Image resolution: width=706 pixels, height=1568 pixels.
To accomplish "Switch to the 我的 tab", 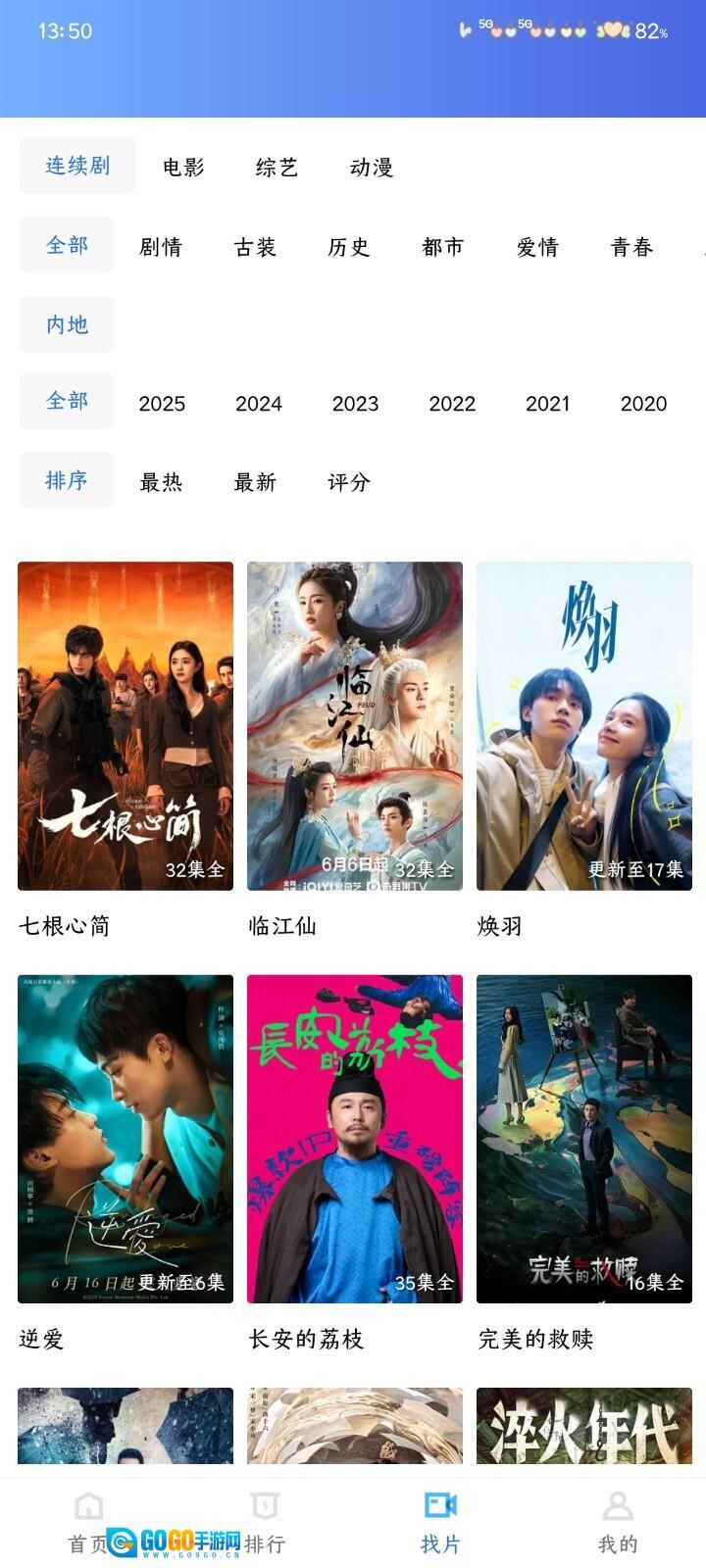I will tap(618, 1523).
